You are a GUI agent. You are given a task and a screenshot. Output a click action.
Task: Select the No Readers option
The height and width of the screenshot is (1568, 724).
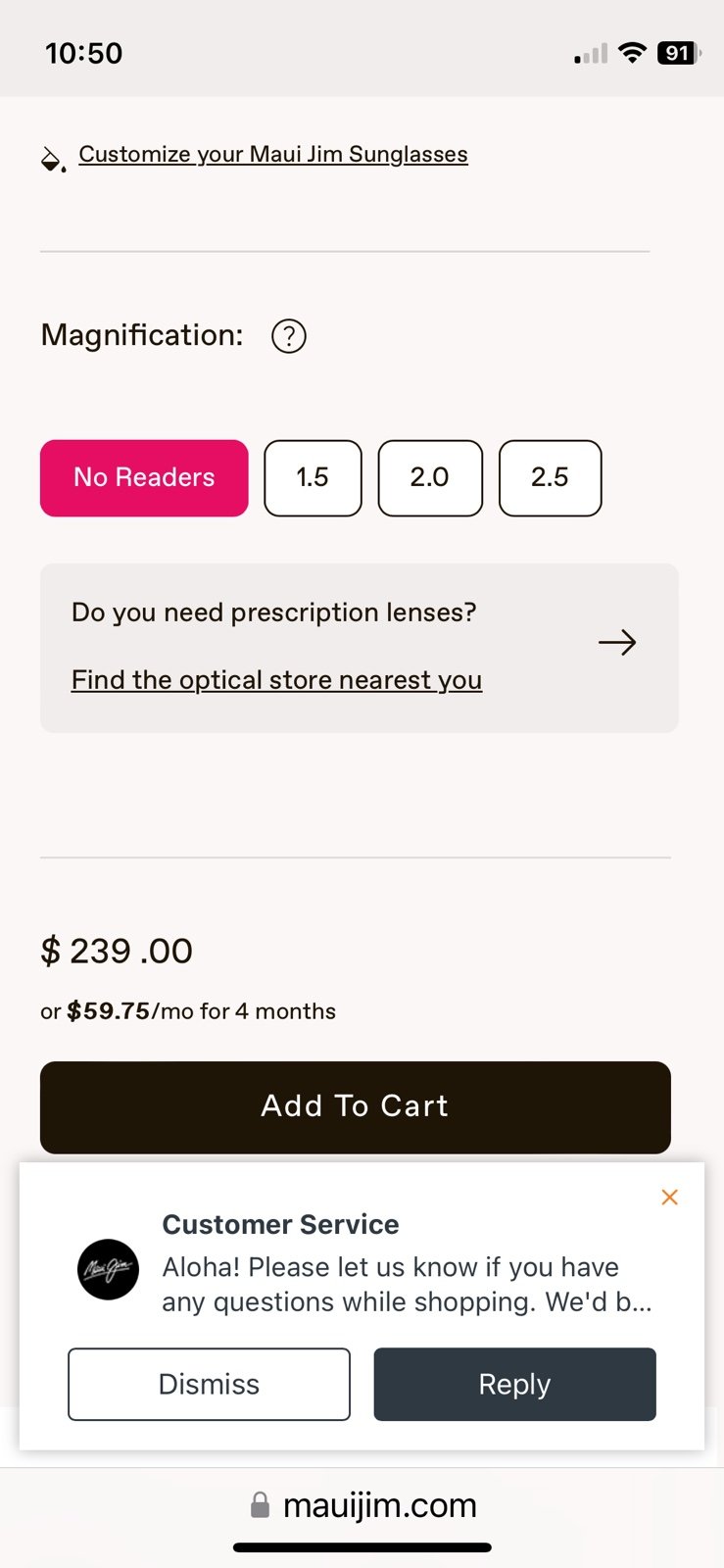pyautogui.click(x=144, y=478)
